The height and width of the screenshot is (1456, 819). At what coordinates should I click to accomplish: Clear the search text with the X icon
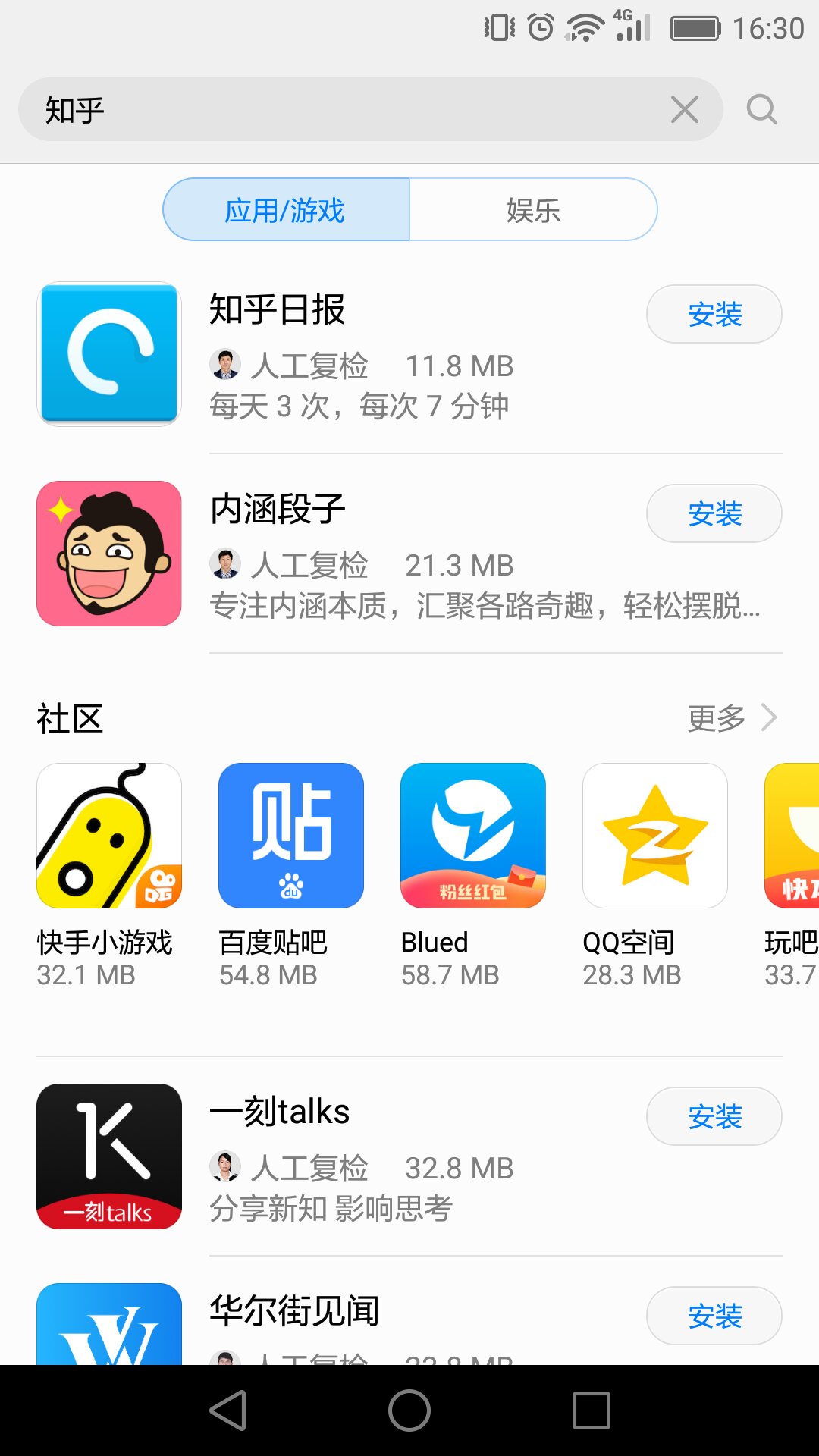685,109
